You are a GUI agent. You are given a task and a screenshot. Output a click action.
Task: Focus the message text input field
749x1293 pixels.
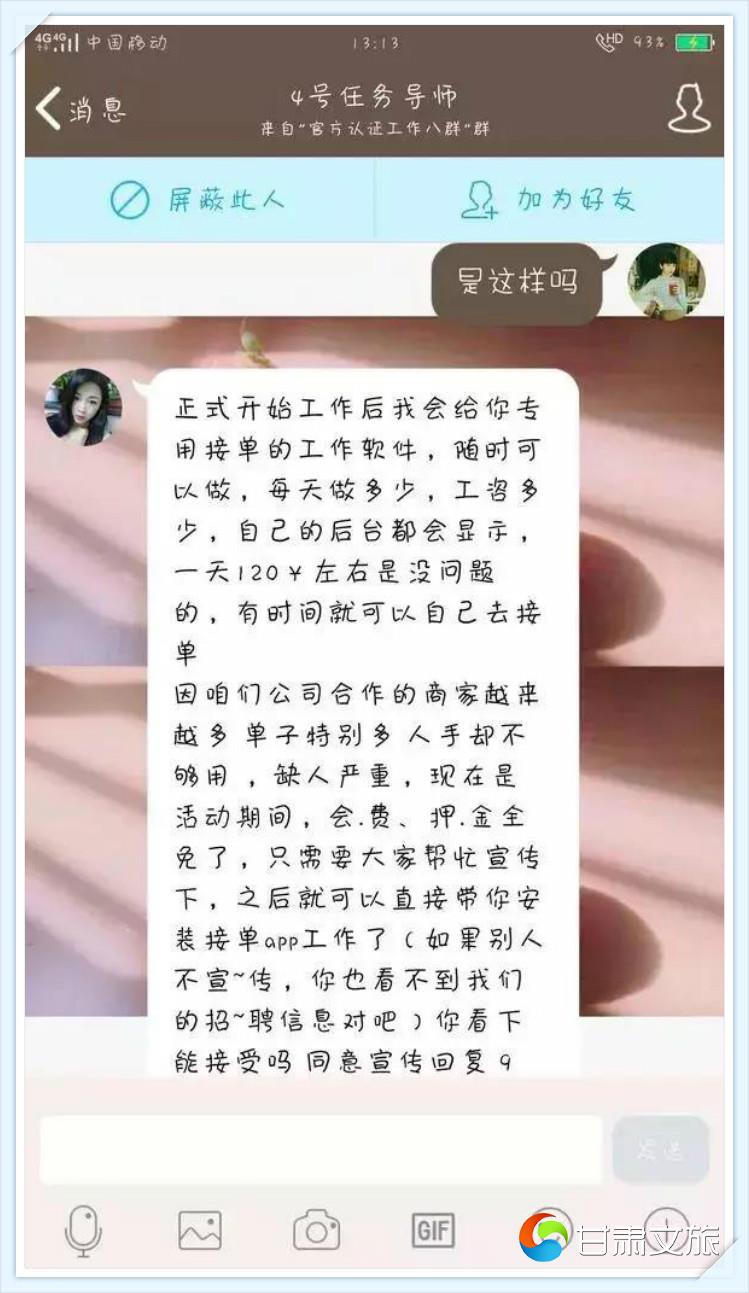coord(320,1151)
